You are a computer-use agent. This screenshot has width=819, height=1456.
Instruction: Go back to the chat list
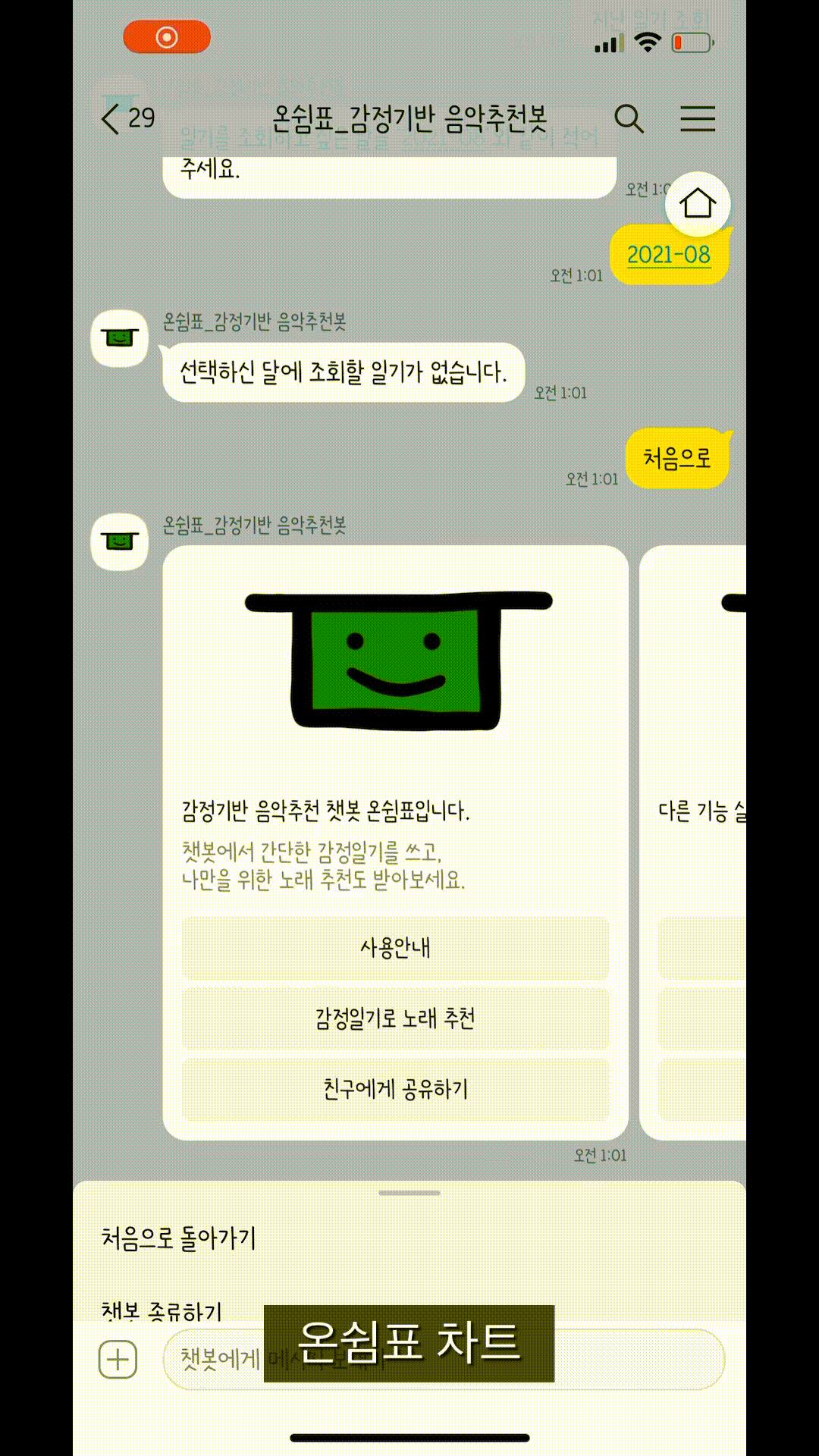[x=126, y=118]
